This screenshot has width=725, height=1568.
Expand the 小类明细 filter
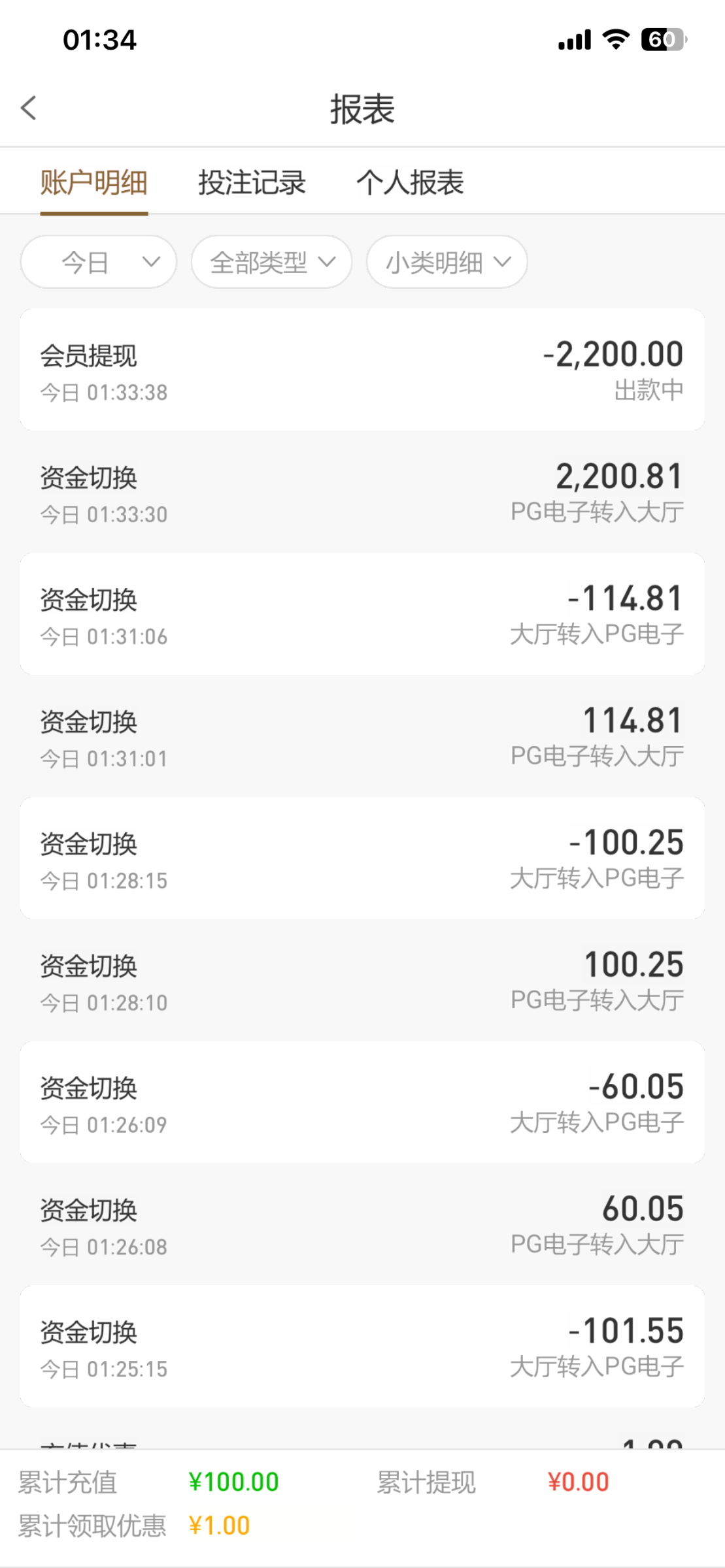point(447,262)
